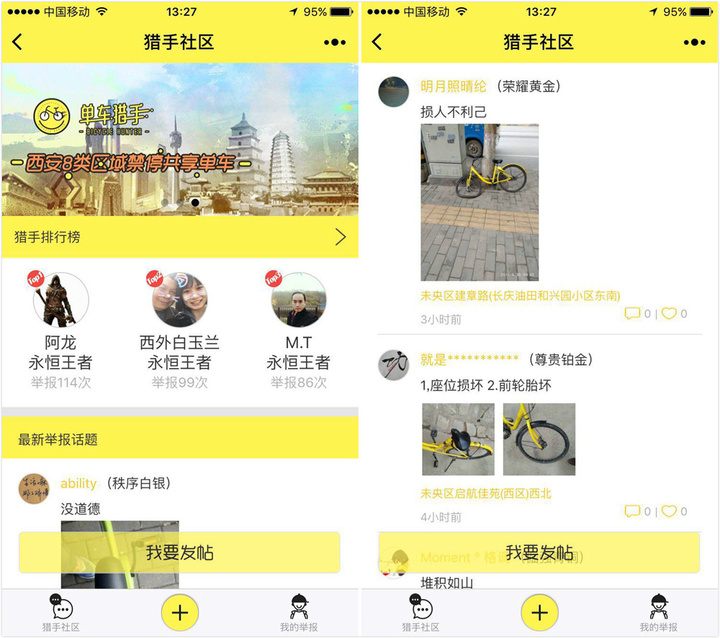Like 明月照晴纶's 损人不利己 post
This screenshot has width=720, height=638.
point(669,314)
